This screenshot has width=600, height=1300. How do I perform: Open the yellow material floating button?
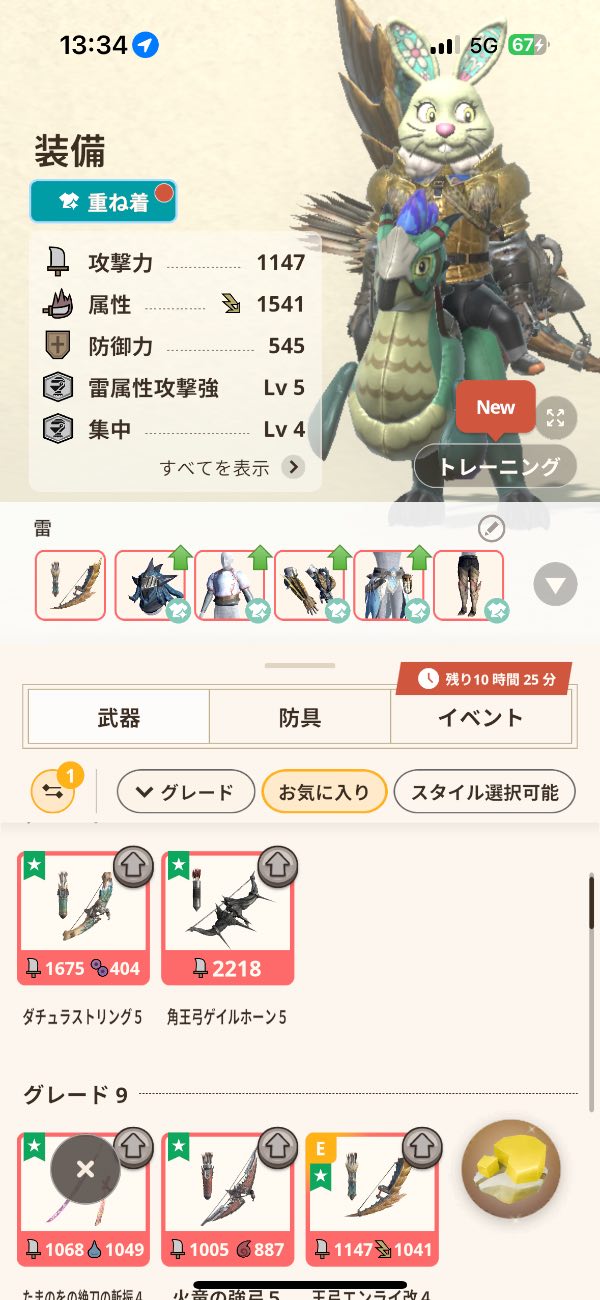[x=511, y=1169]
